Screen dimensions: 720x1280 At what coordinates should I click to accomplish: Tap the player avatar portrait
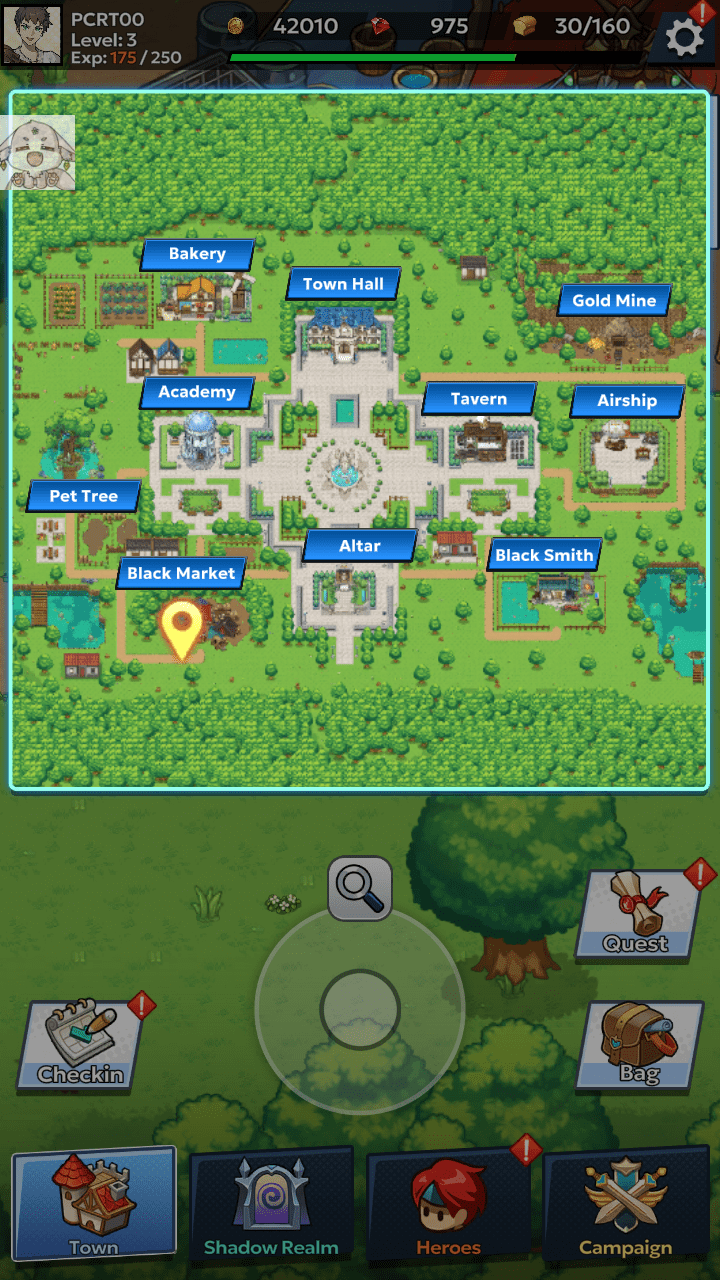point(33,34)
